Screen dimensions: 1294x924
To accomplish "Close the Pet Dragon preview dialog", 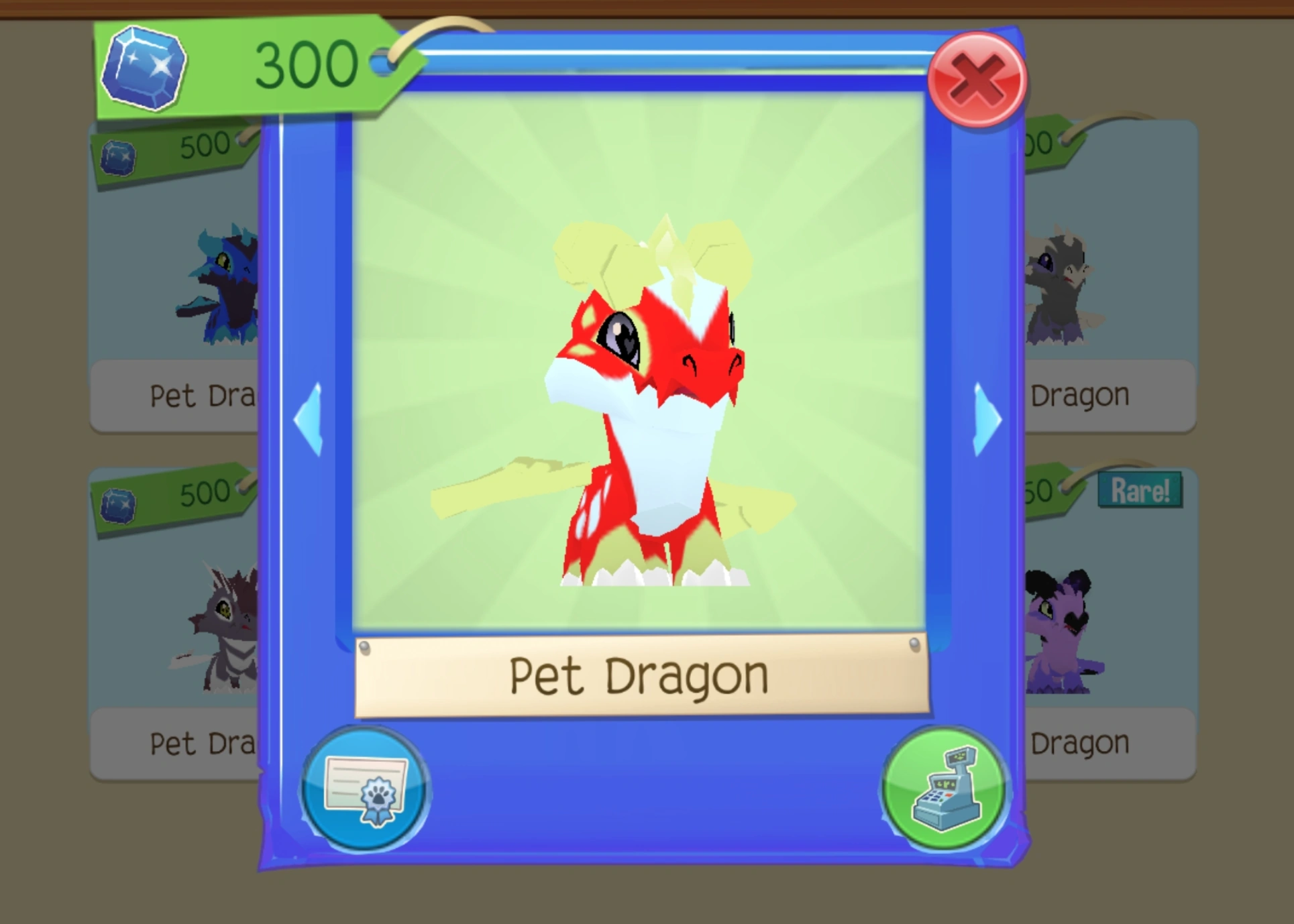I will pos(977,80).
